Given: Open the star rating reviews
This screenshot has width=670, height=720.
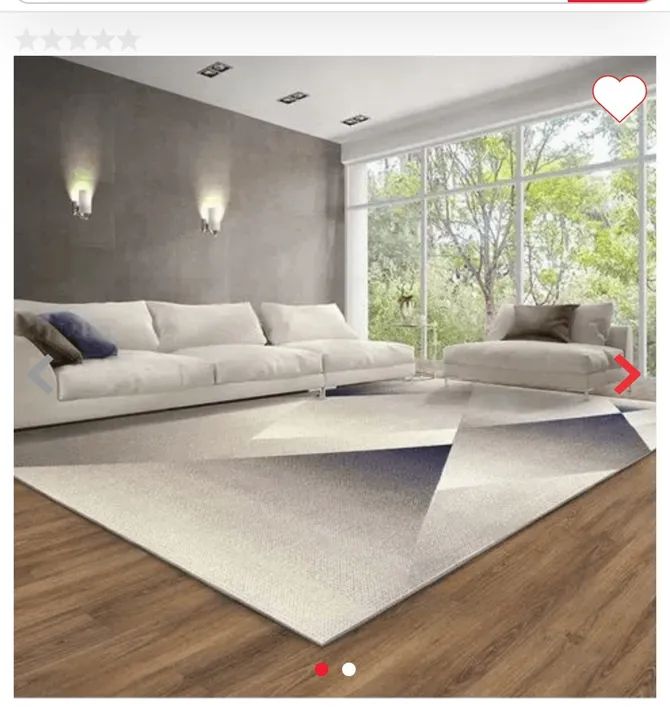Looking at the screenshot, I should (x=78, y=40).
